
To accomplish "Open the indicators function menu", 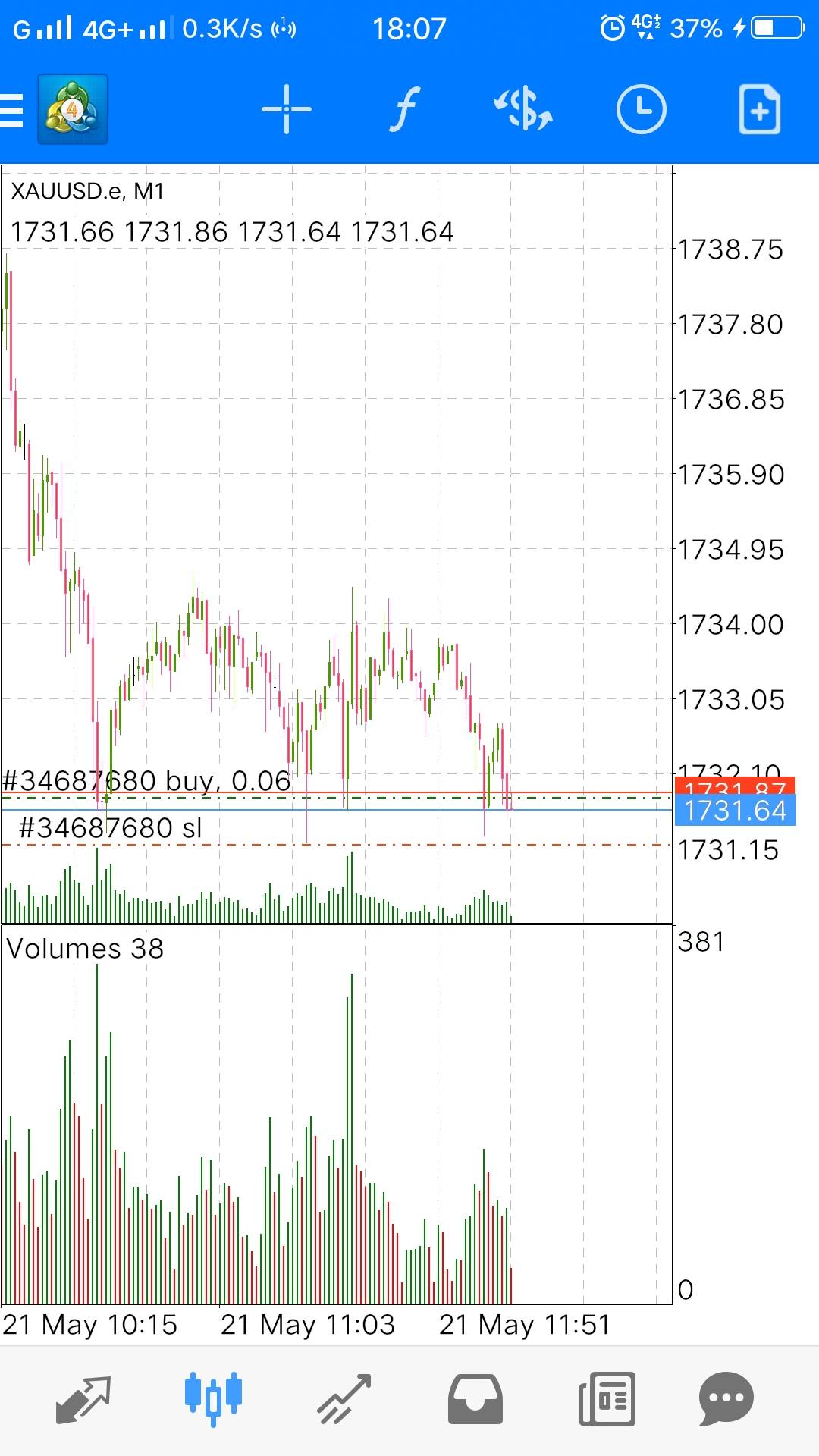I will (406, 110).
